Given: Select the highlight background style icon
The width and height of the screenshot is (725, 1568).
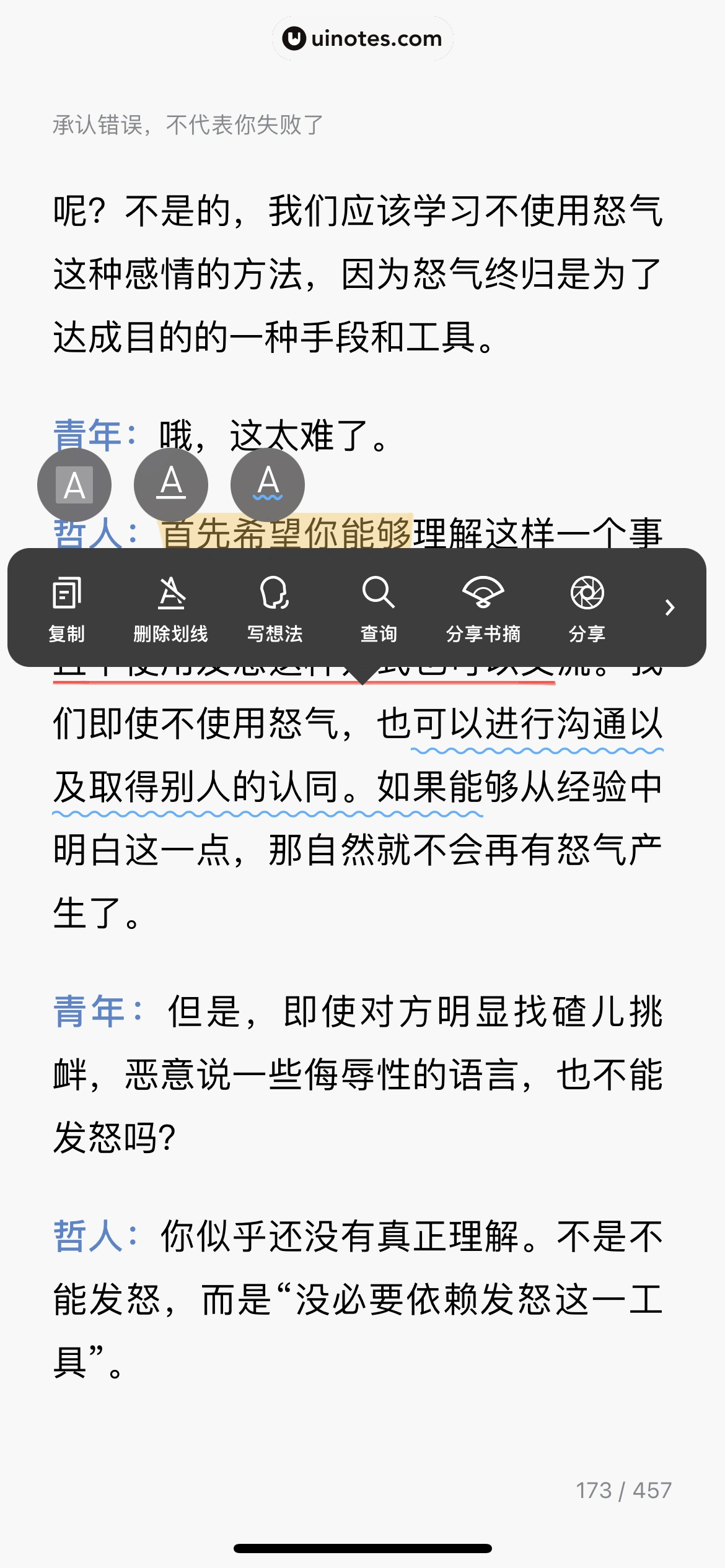Looking at the screenshot, I should 76,485.
